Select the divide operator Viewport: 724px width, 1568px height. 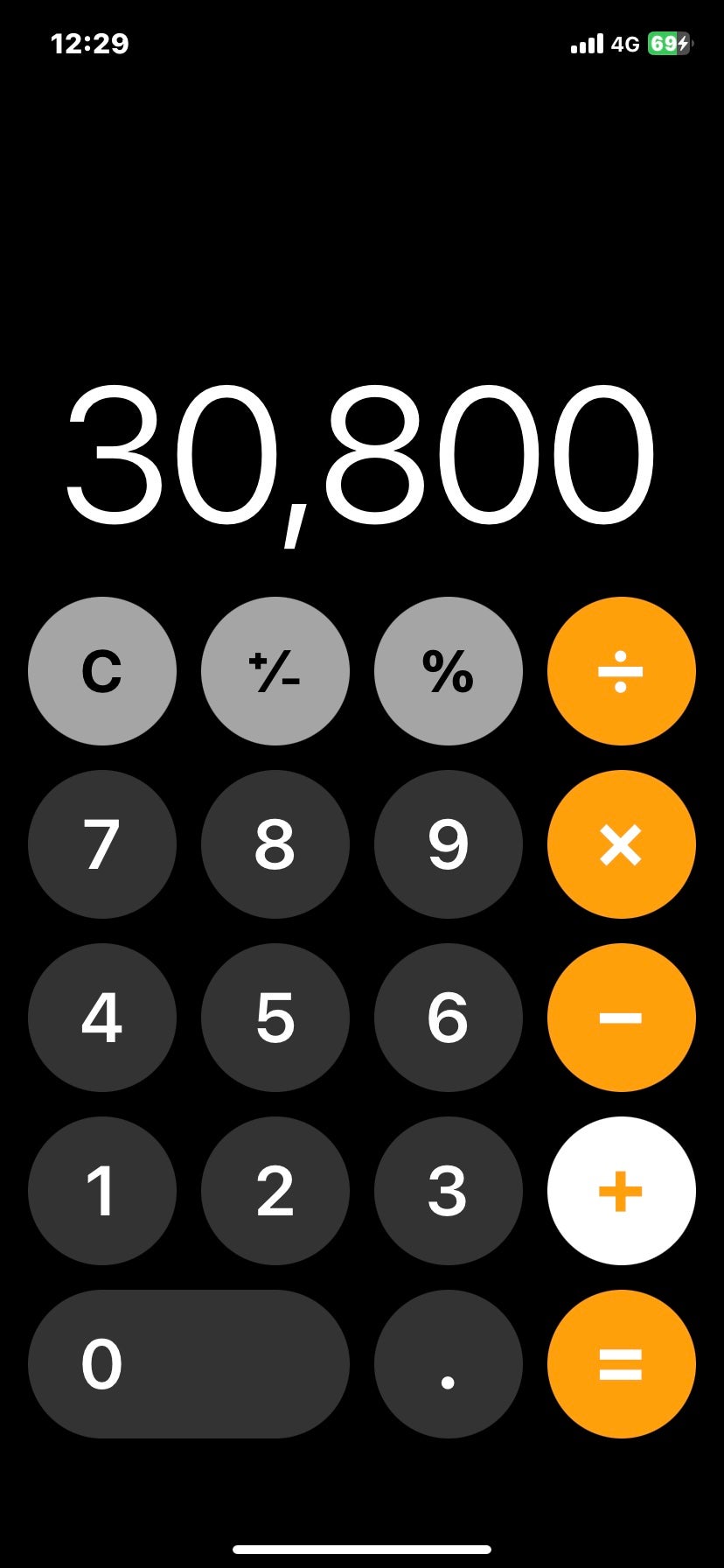(x=622, y=671)
